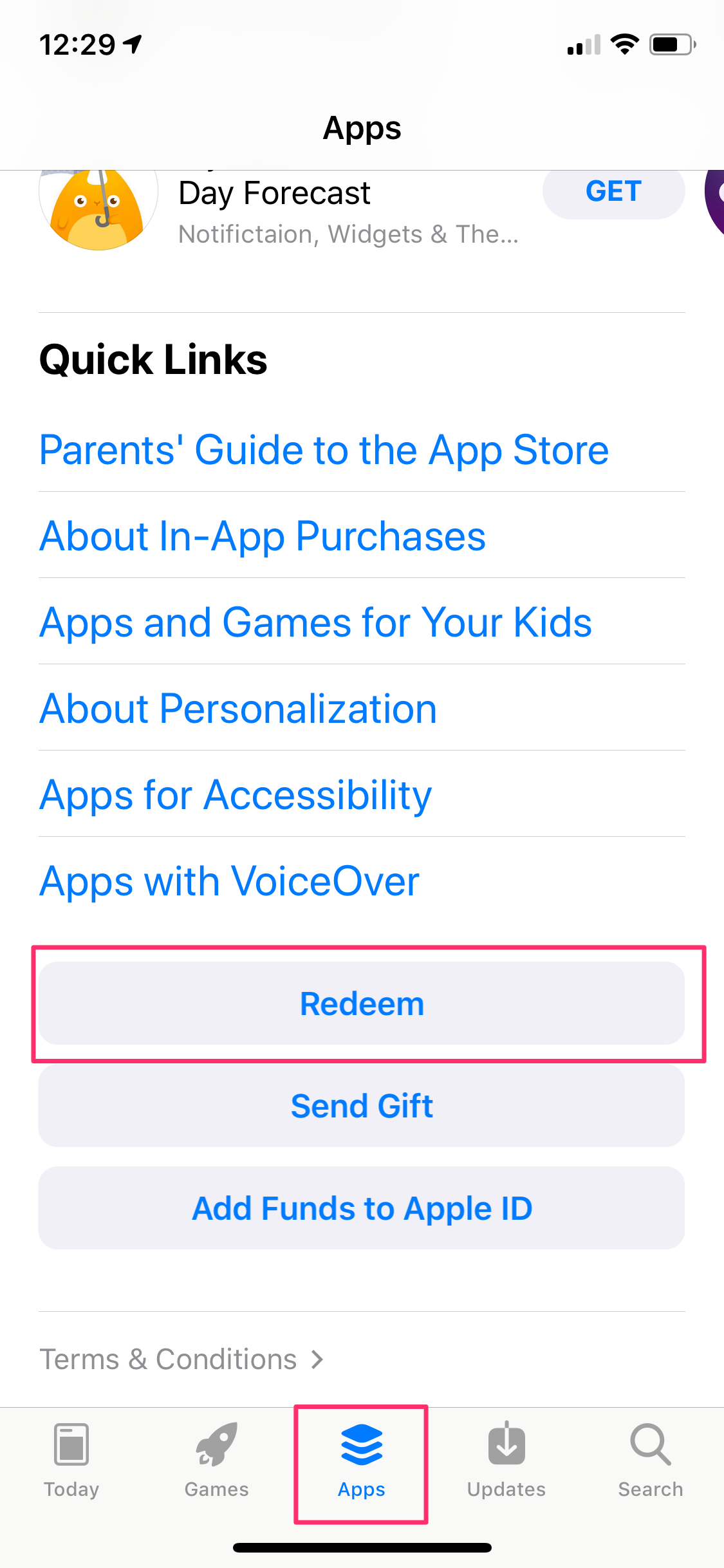Open Apps with VoiceOver link
Screen dimensions: 724x1568
(x=229, y=881)
